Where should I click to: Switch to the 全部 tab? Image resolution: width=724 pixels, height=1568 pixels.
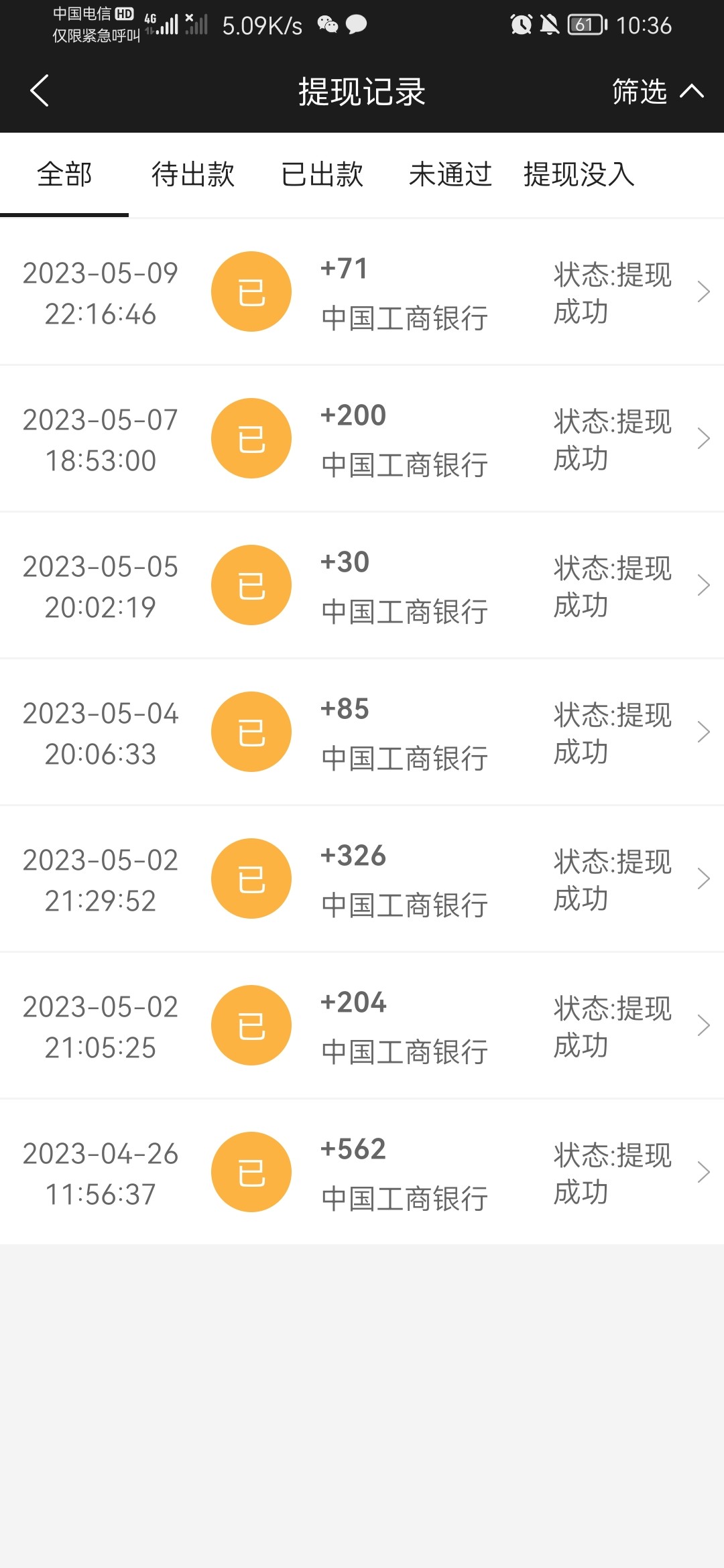[64, 174]
